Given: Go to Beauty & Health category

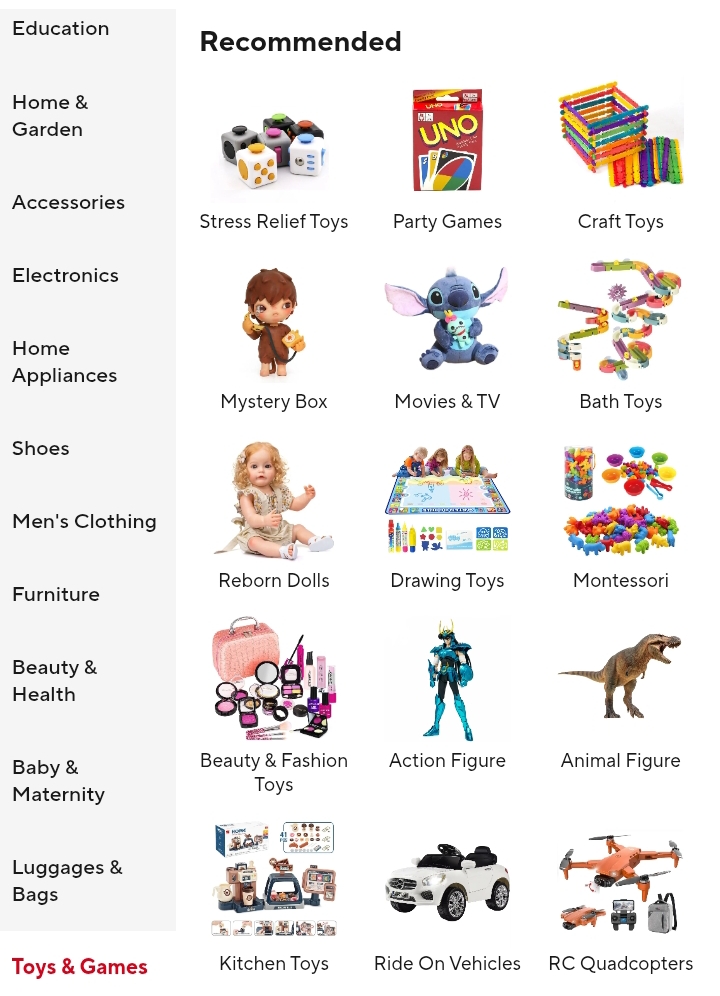Looking at the screenshot, I should tap(55, 681).
